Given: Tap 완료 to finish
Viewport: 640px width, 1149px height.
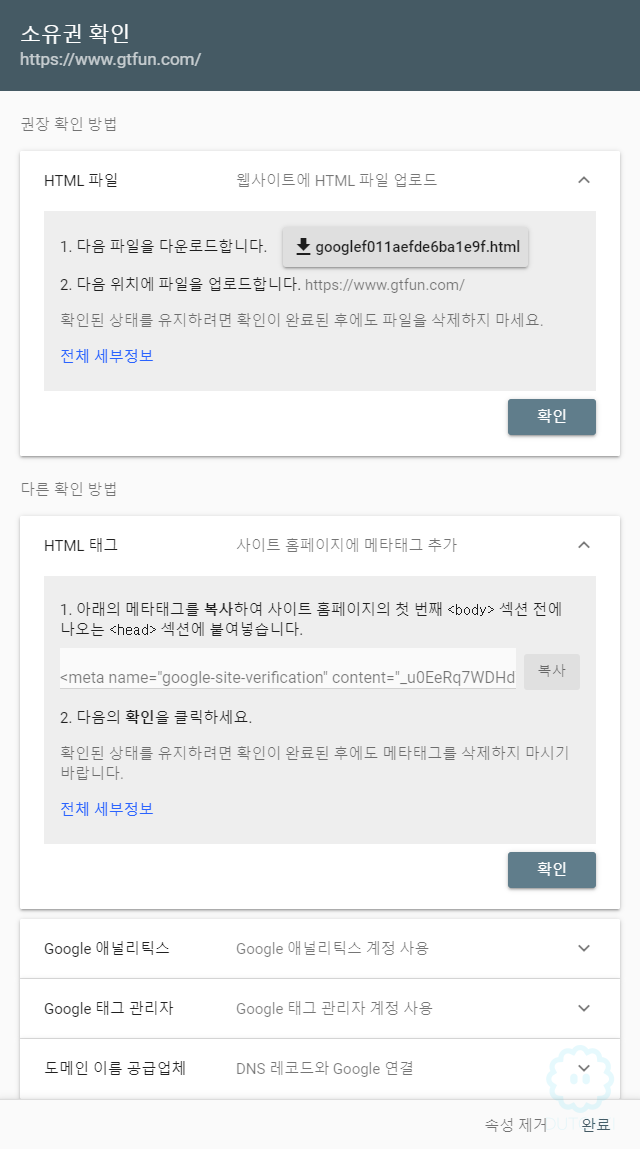Looking at the screenshot, I should 595,1124.
